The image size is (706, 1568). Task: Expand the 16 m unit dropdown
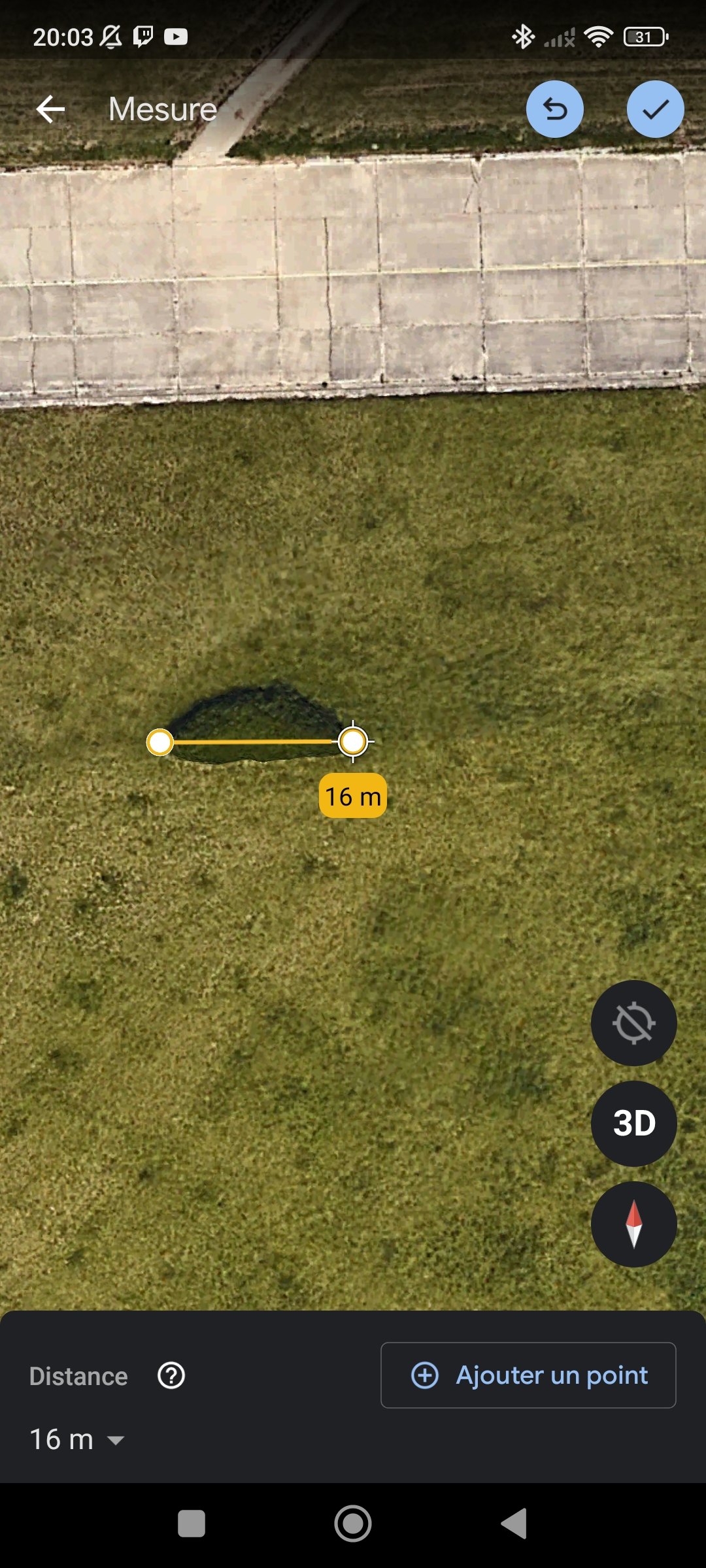(115, 1440)
